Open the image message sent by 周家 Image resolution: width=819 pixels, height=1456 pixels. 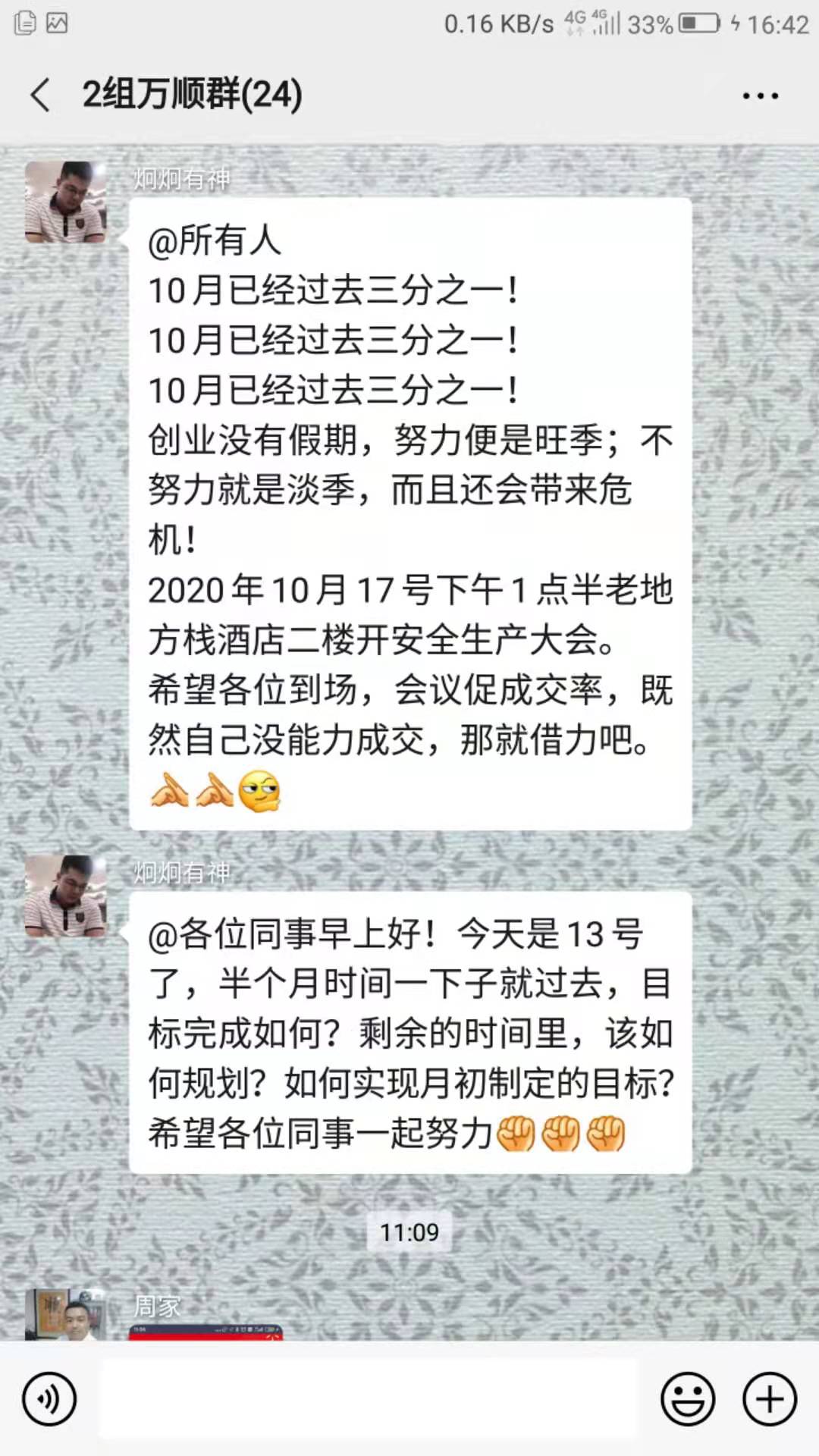205,1332
